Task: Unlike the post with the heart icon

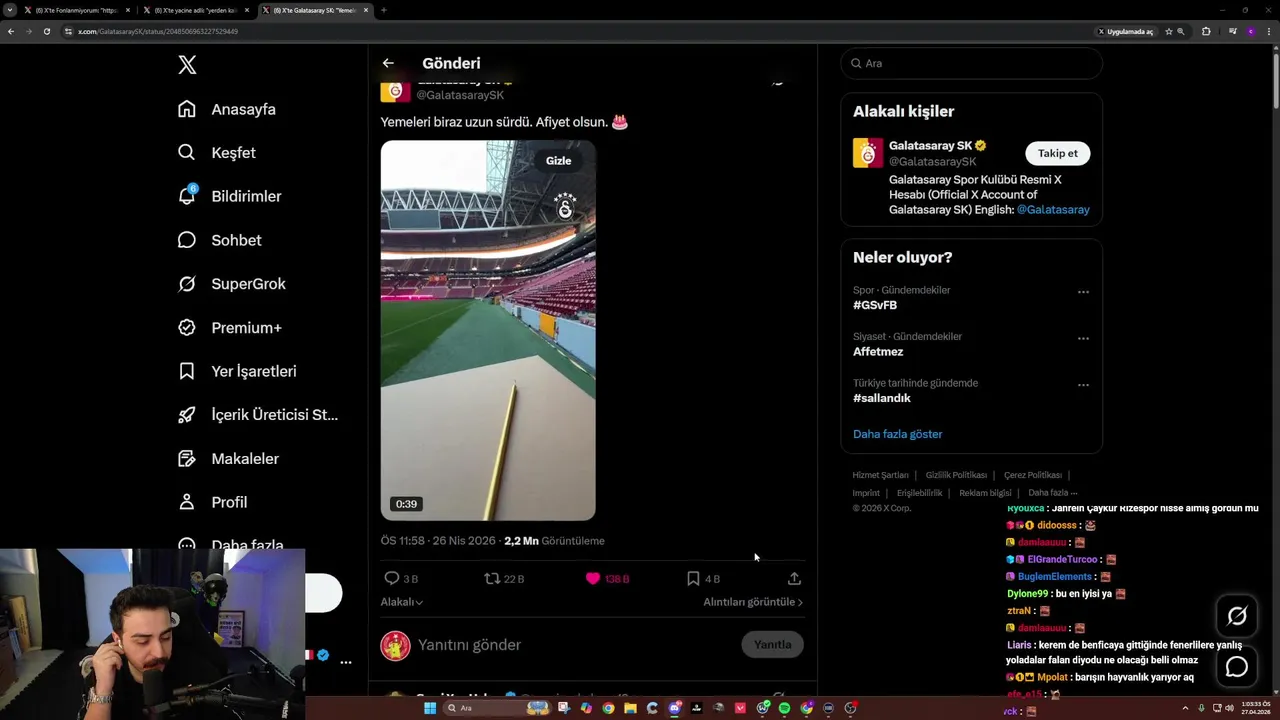Action: (593, 578)
